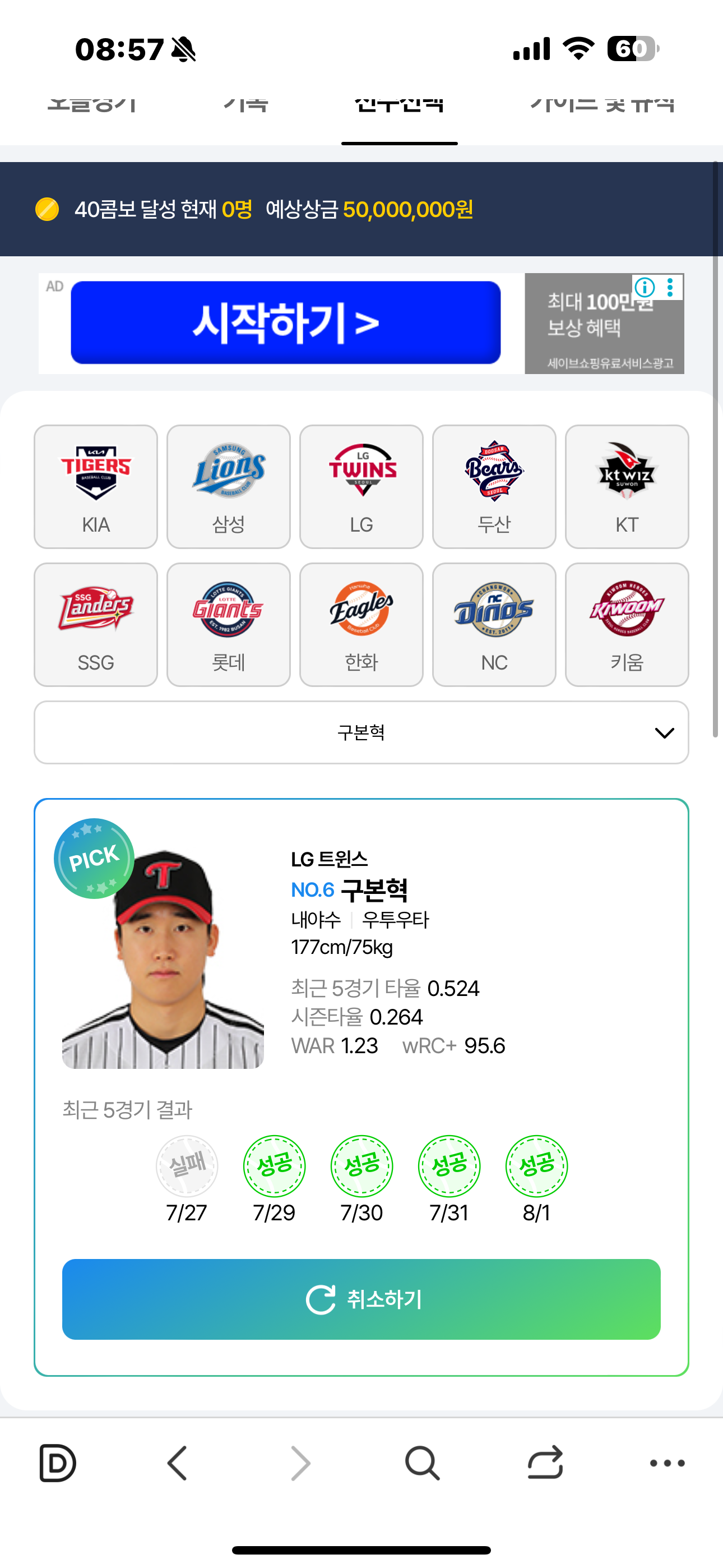The height and width of the screenshot is (1568, 723).
Task: Open the 시작하기 ad banner
Action: 285,322
